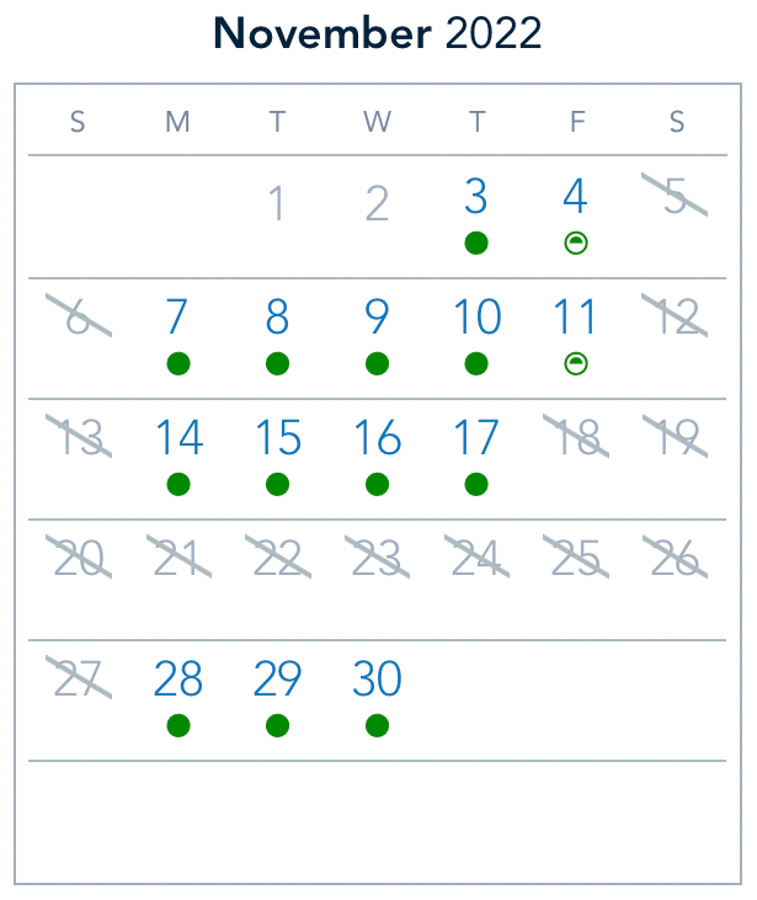The image size is (757, 900).
Task: Select Friday, November 11
Action: (575, 318)
